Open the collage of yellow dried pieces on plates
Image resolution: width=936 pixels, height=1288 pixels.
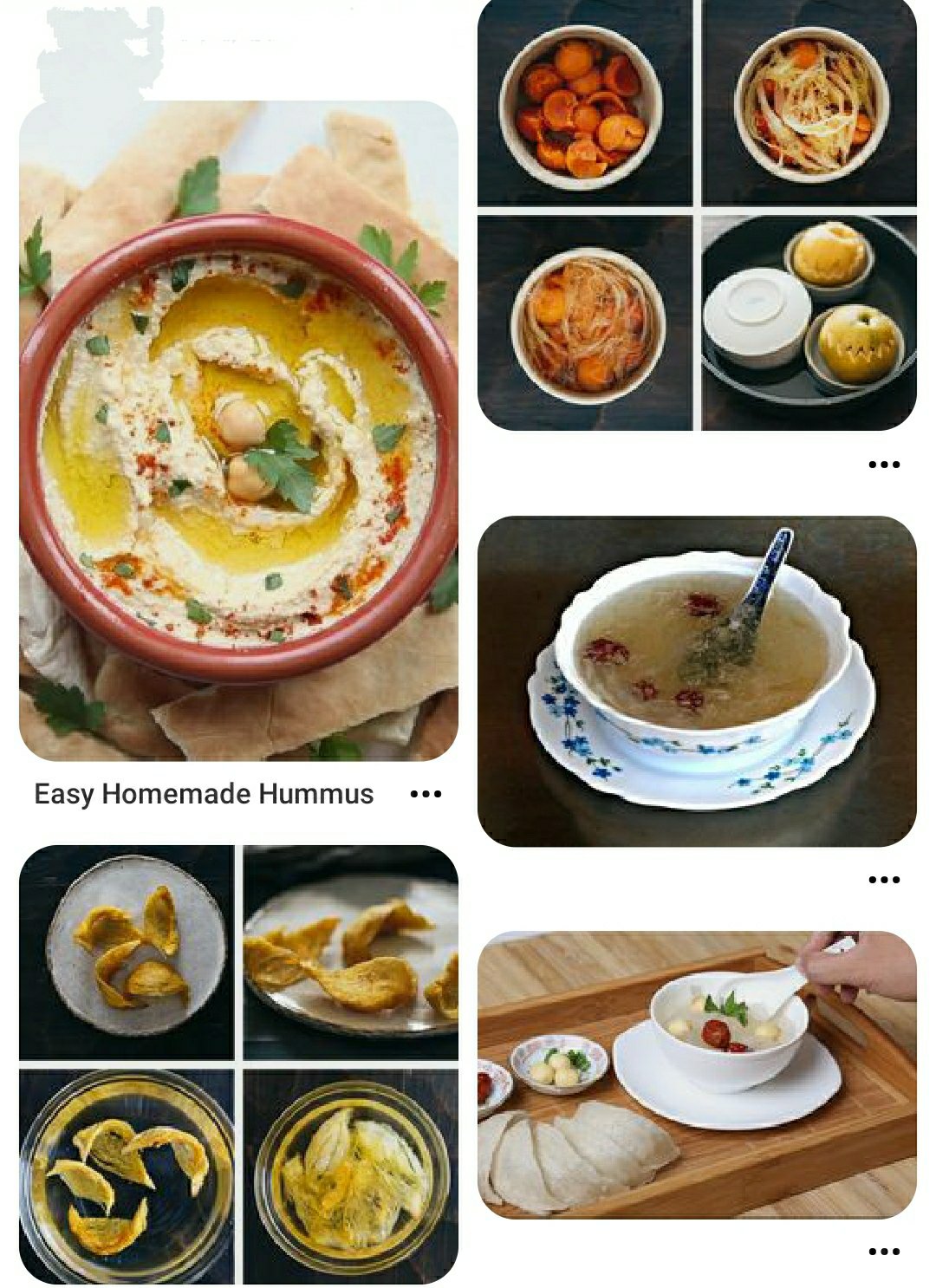(238, 1064)
